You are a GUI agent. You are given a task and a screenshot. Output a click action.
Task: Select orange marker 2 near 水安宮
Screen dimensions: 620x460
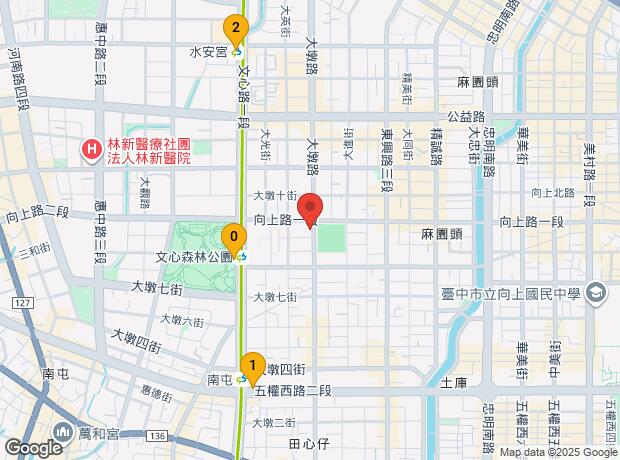(236, 31)
